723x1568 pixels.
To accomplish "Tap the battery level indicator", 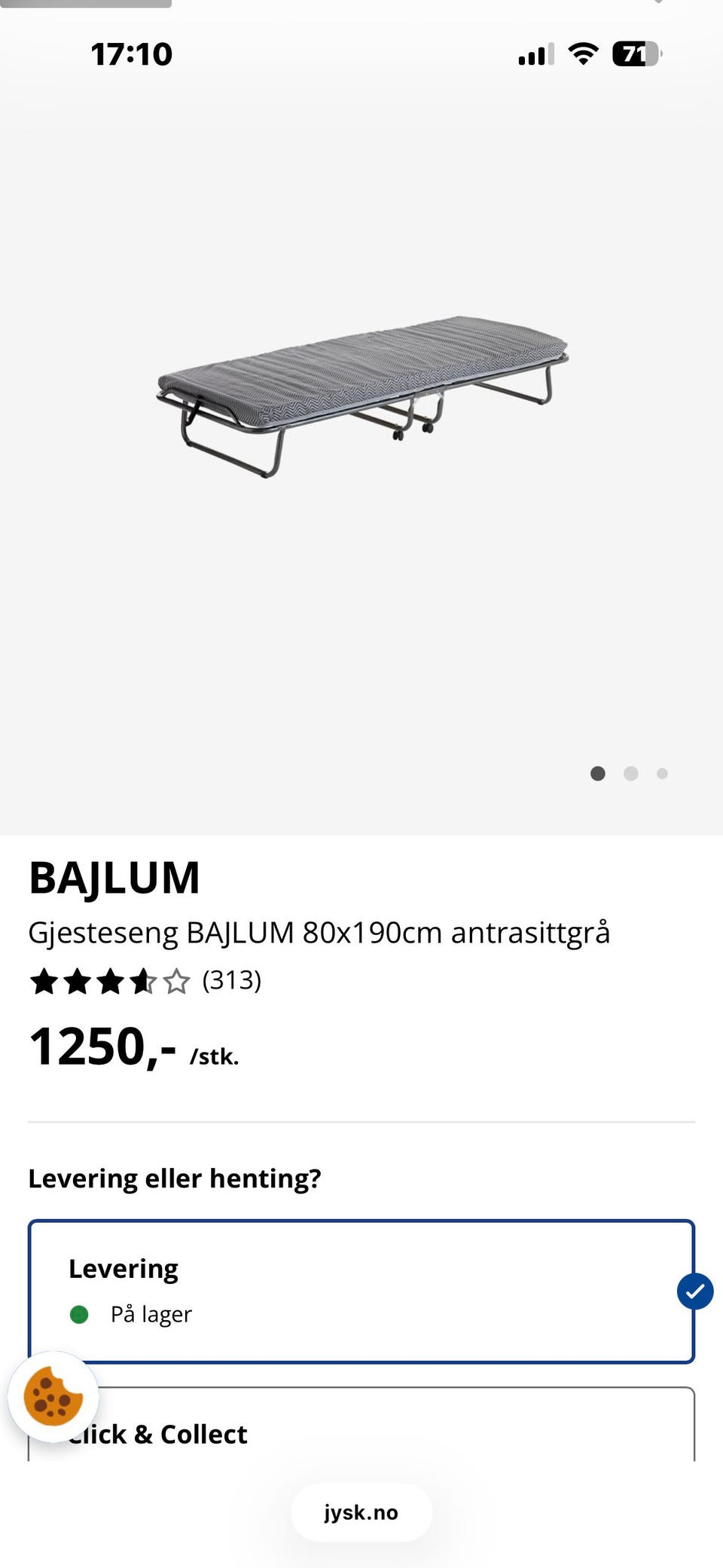I will (x=635, y=53).
